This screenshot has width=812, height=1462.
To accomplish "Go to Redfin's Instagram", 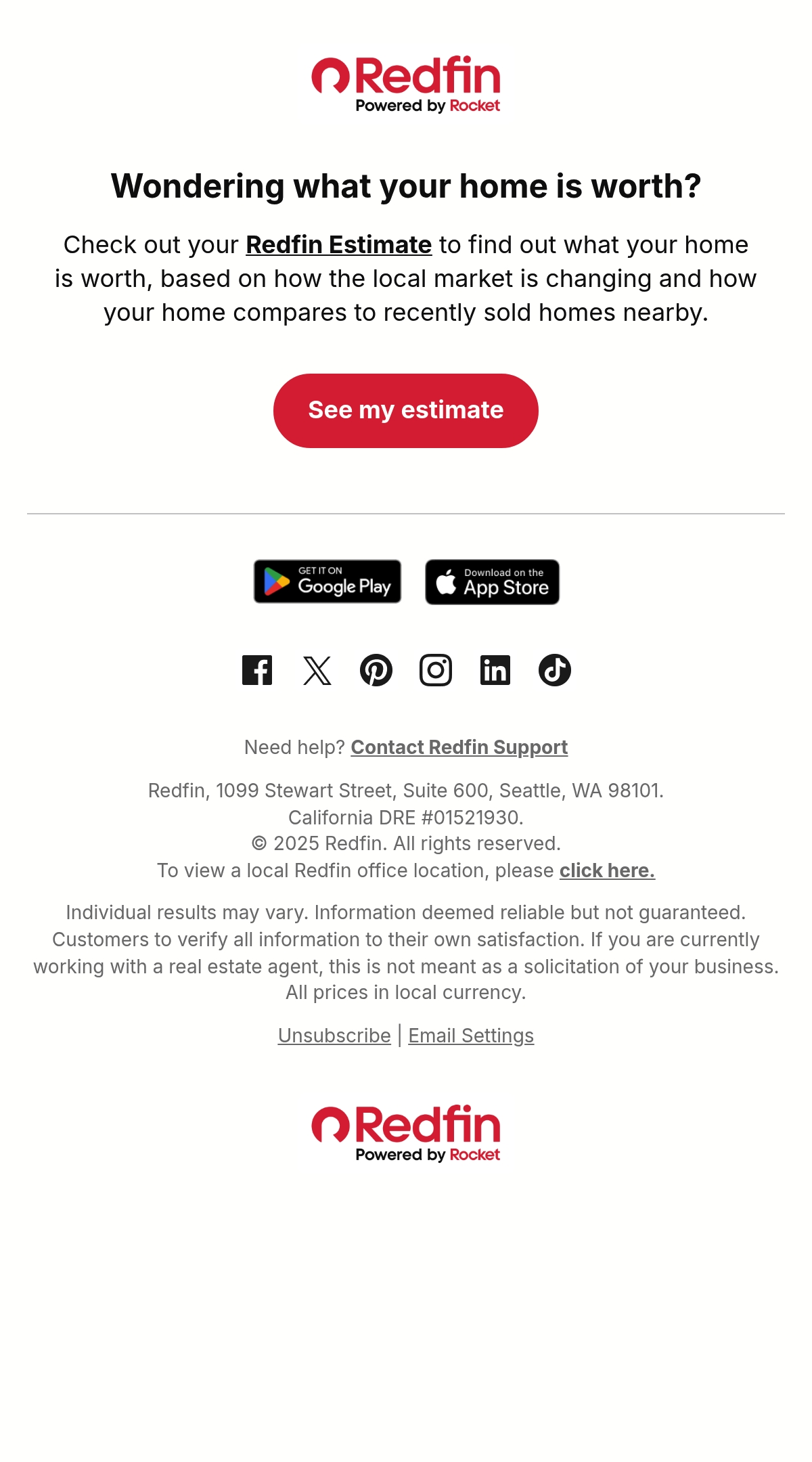I will coord(436,670).
